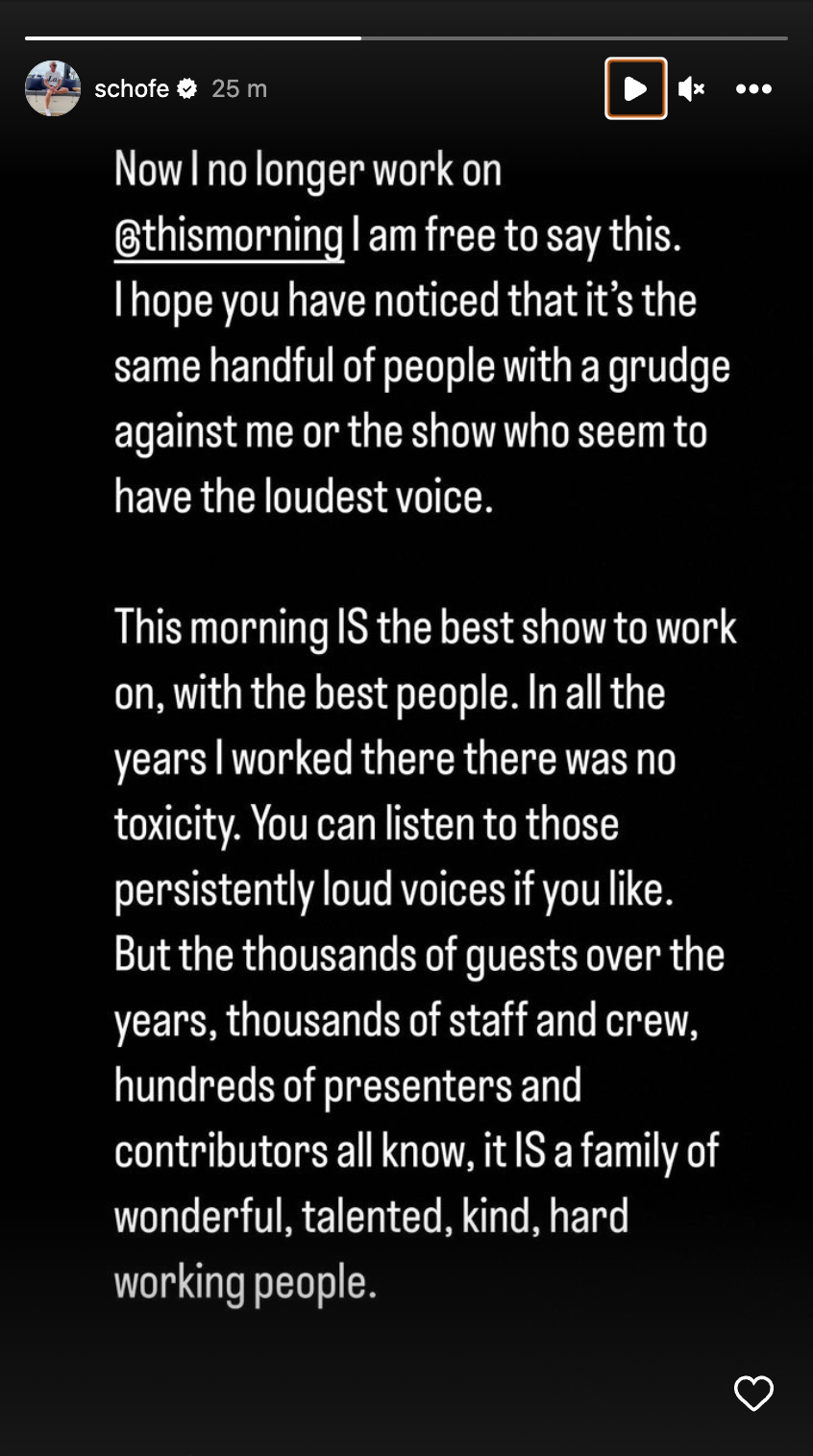Open the three-dot options menu
This screenshot has width=813, height=1456.
click(x=753, y=89)
